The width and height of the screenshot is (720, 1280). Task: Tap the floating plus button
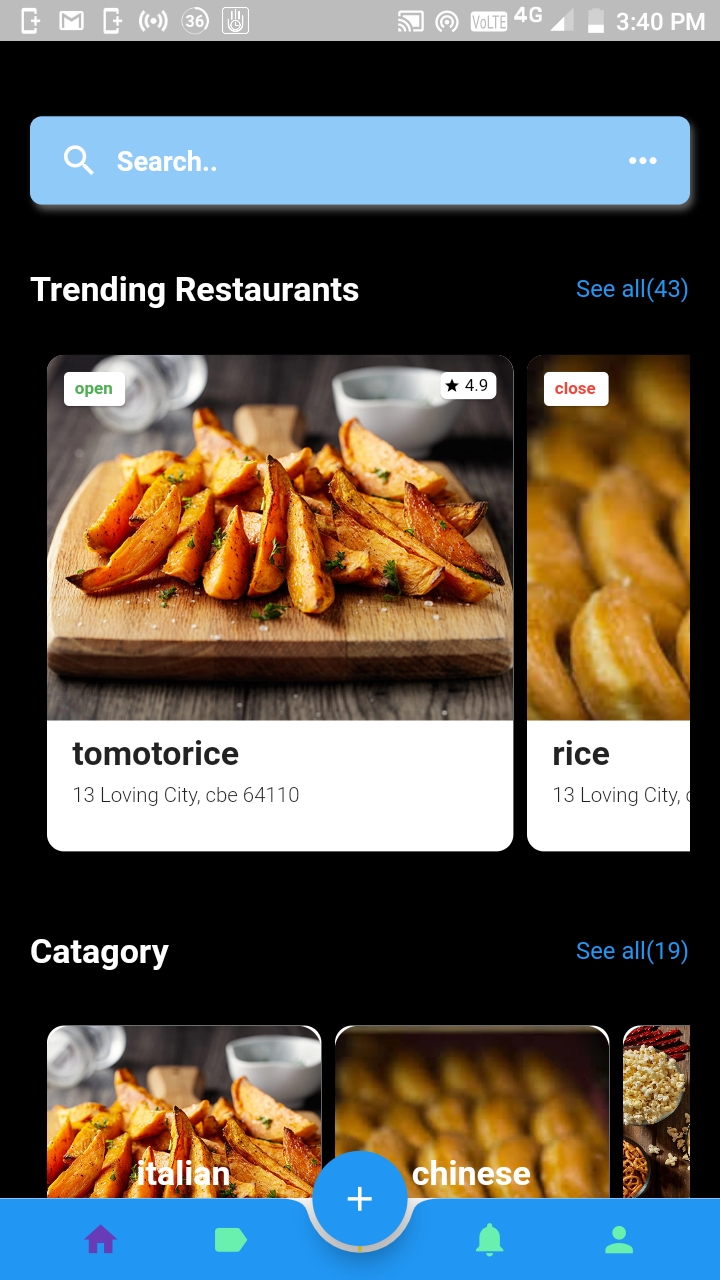(359, 1198)
